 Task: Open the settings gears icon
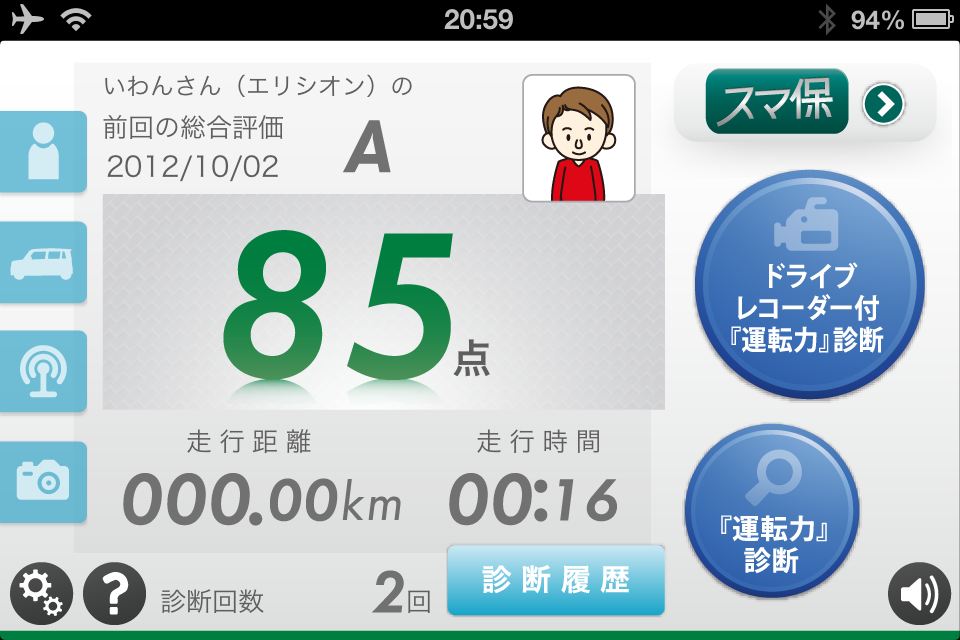tap(41, 593)
